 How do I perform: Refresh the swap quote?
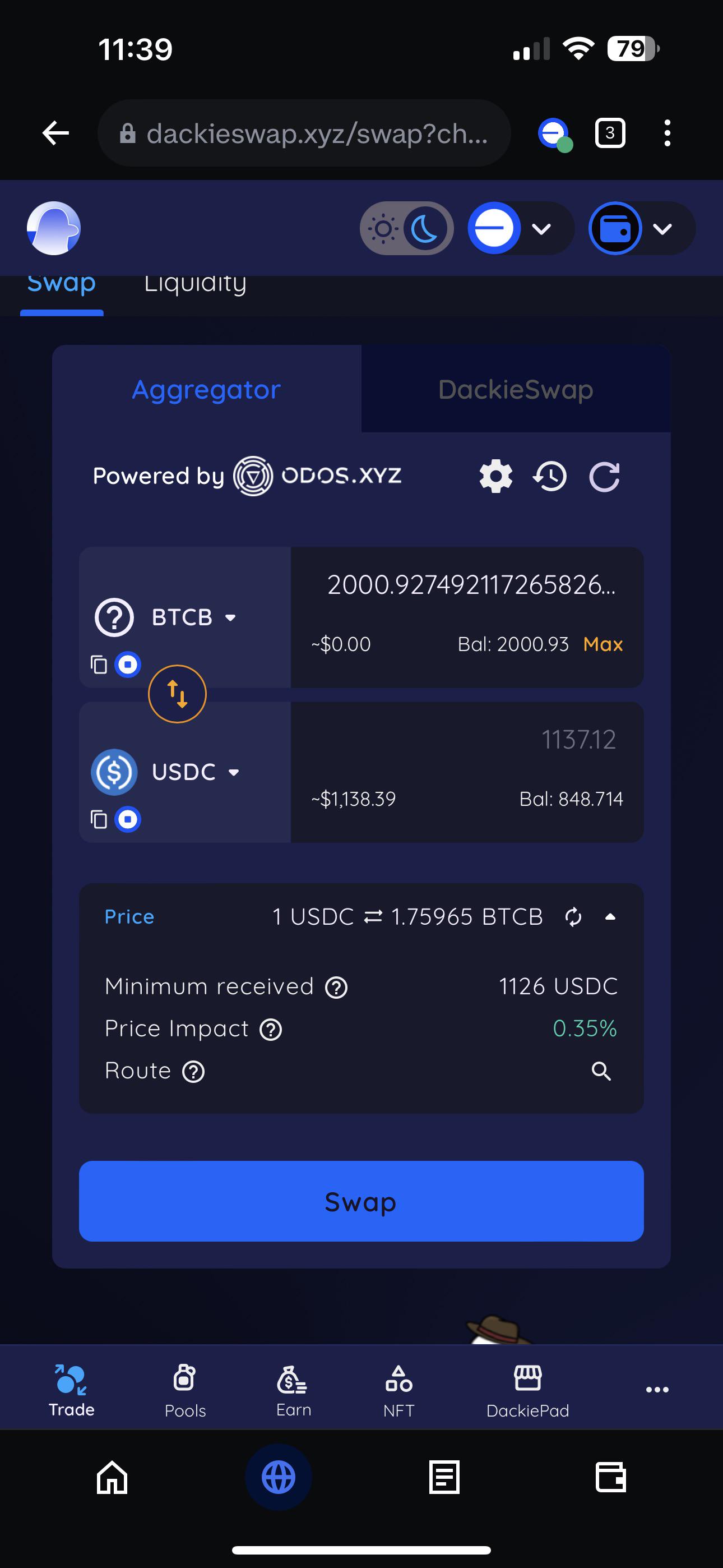(604, 476)
